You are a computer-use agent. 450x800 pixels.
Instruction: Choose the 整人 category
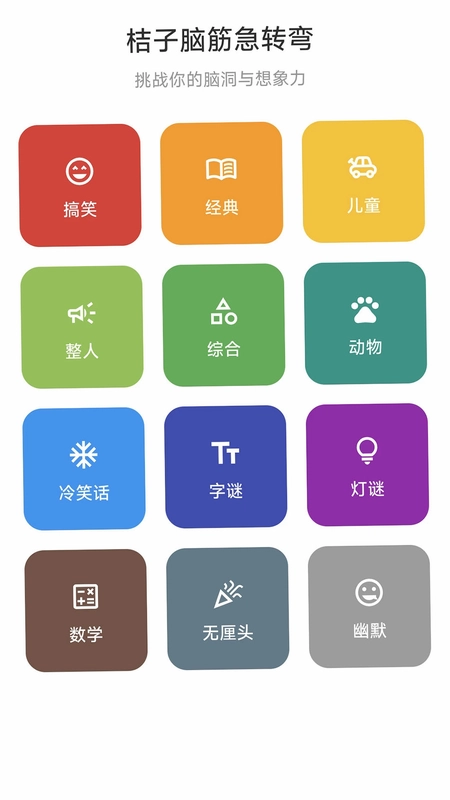point(82,327)
